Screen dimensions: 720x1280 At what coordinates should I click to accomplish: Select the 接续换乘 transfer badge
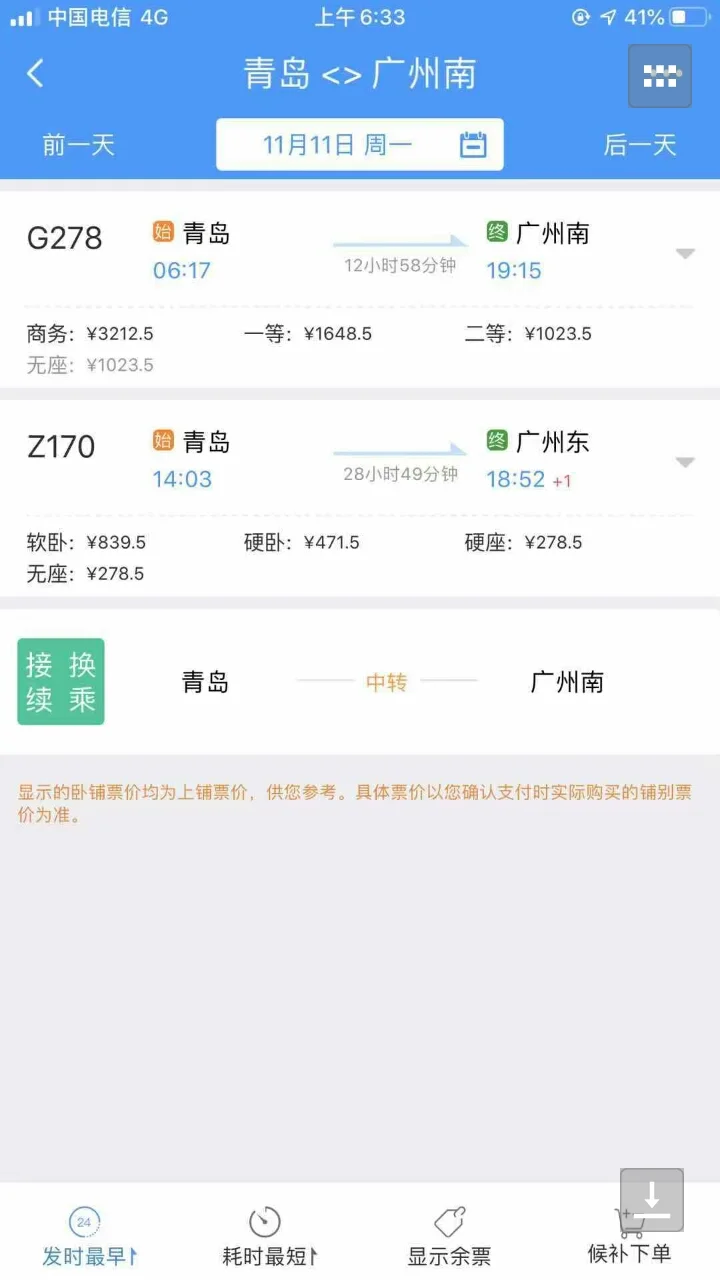click(x=60, y=681)
